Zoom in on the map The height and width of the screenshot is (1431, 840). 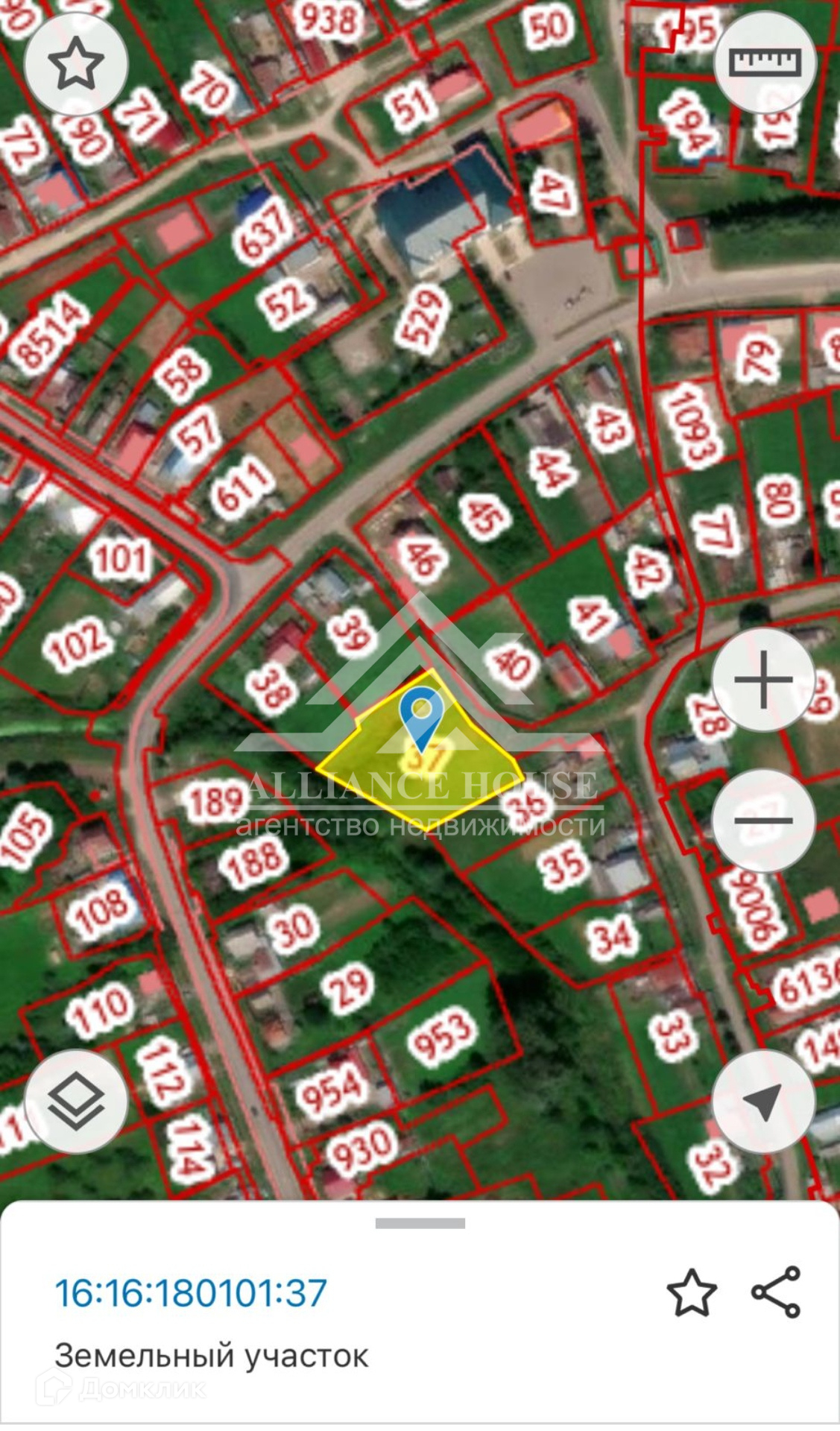764,680
